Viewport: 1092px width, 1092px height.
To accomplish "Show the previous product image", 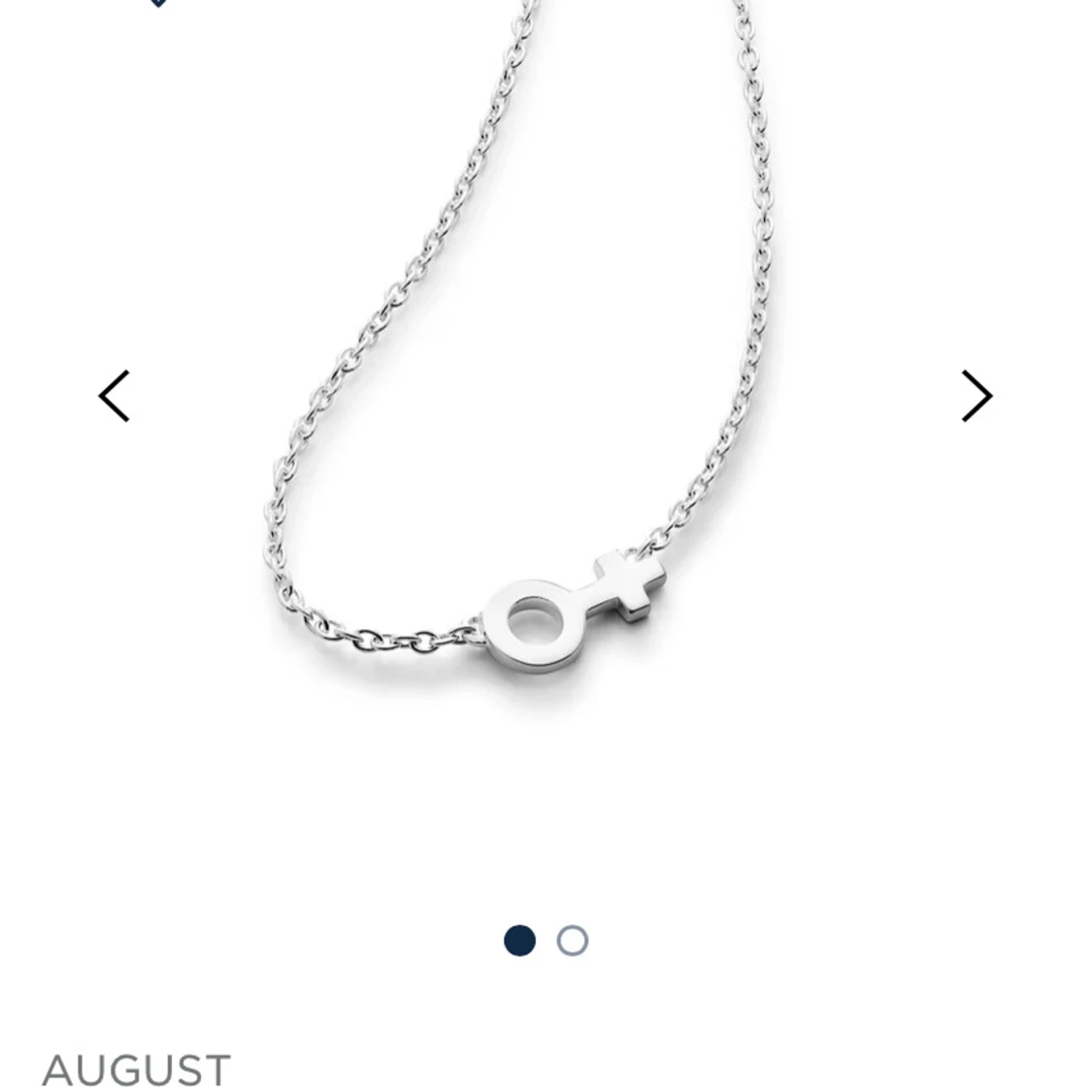I will 115,396.
